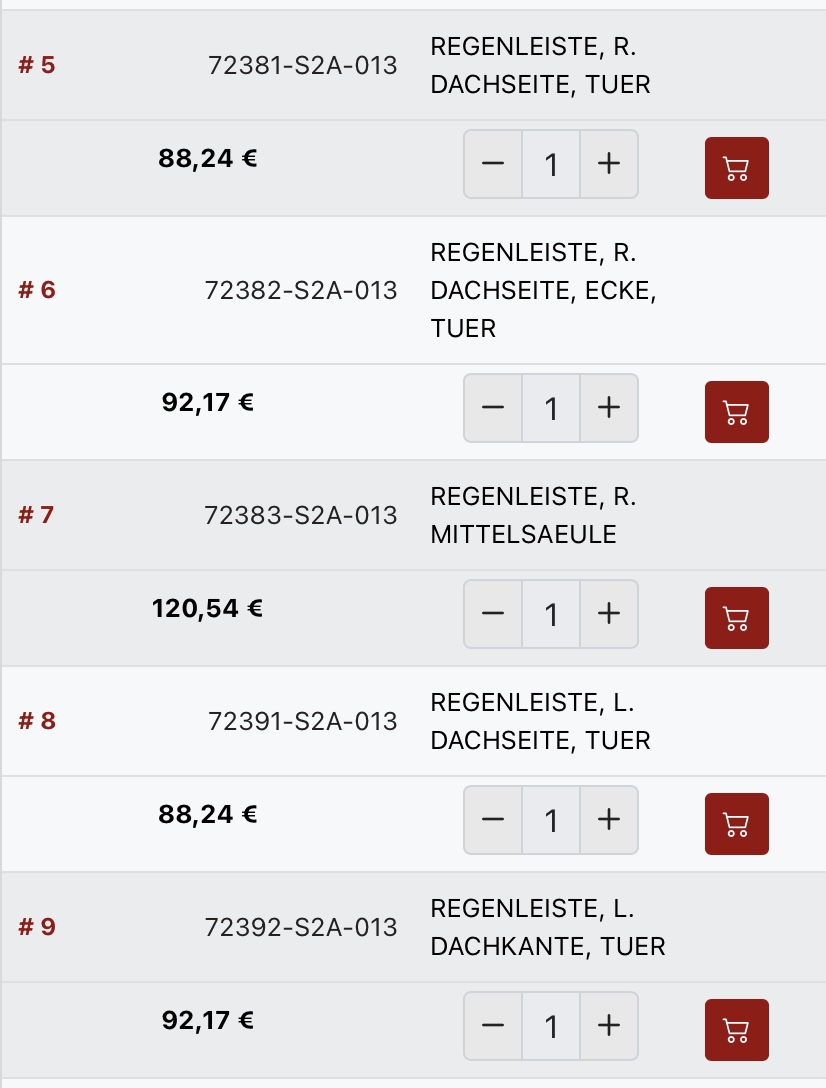Screen dimensions: 826x1088
Task: Increase quantity for item #8
Action: pyautogui.click(x=608, y=820)
